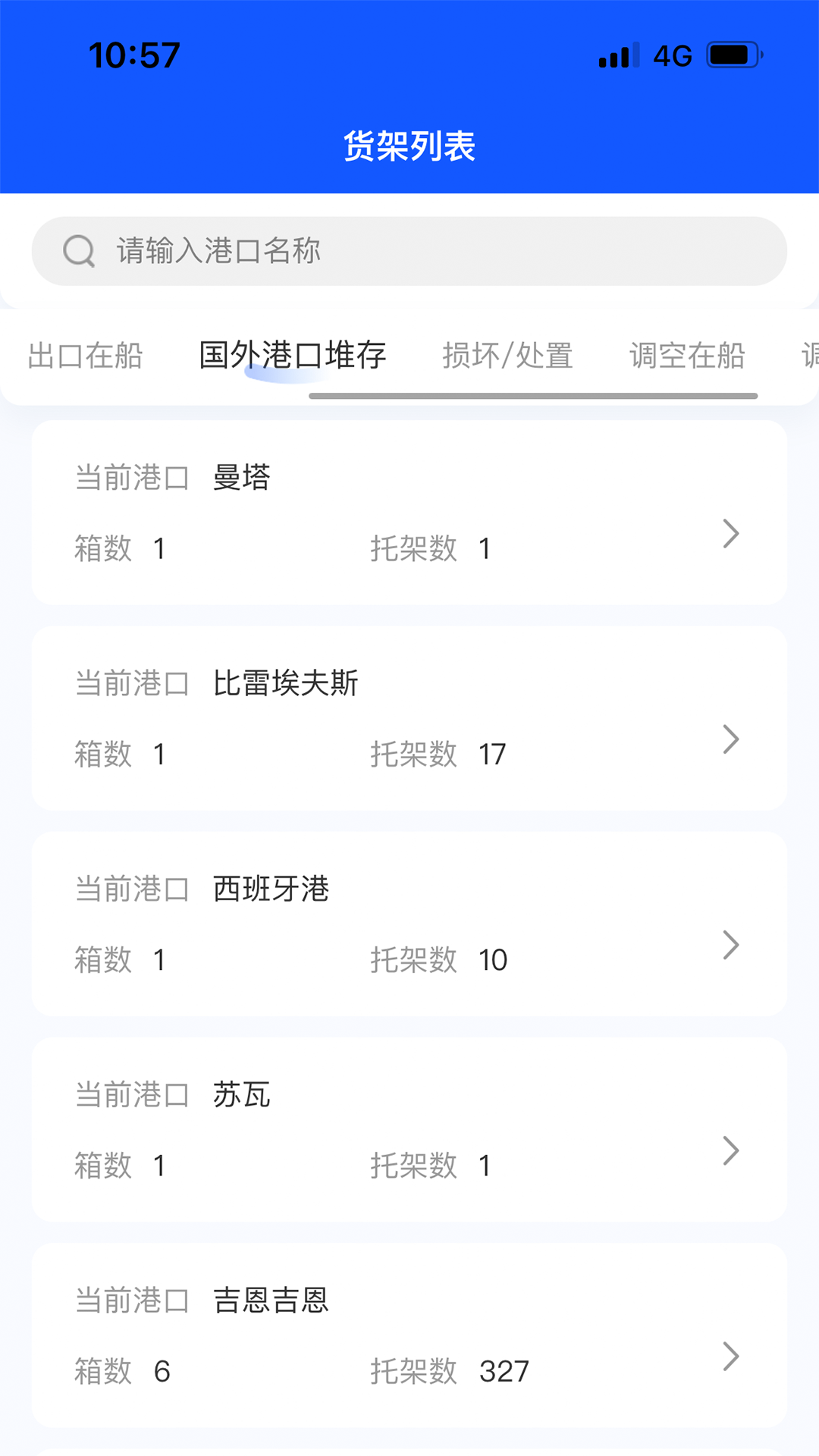Click the search magnifier icon

79,250
